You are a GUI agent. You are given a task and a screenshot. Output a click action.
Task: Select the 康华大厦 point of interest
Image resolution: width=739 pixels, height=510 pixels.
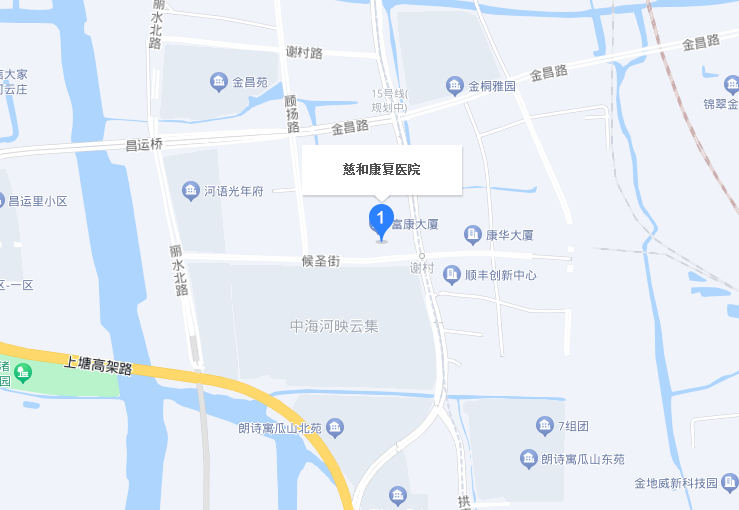473,235
